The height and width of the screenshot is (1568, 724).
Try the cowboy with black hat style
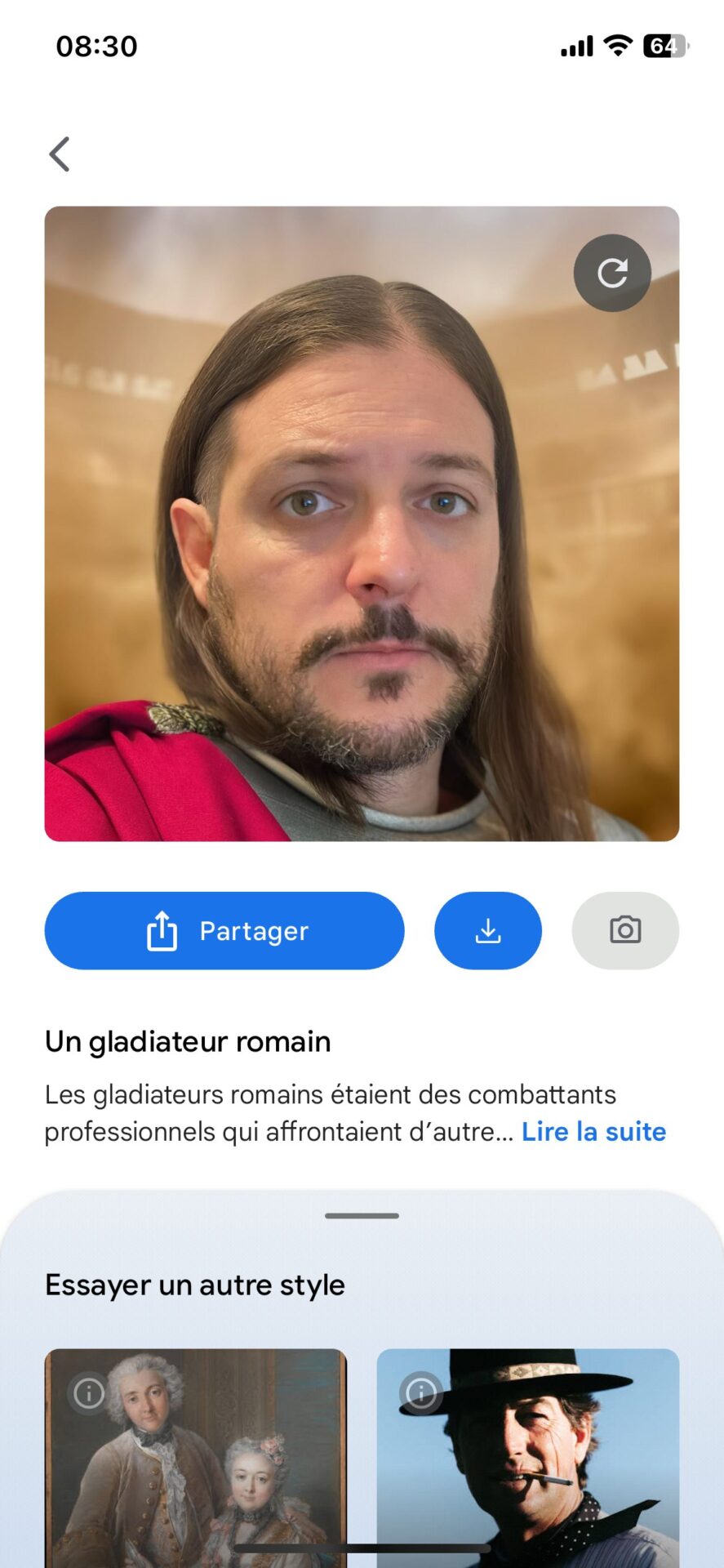coord(528,1458)
